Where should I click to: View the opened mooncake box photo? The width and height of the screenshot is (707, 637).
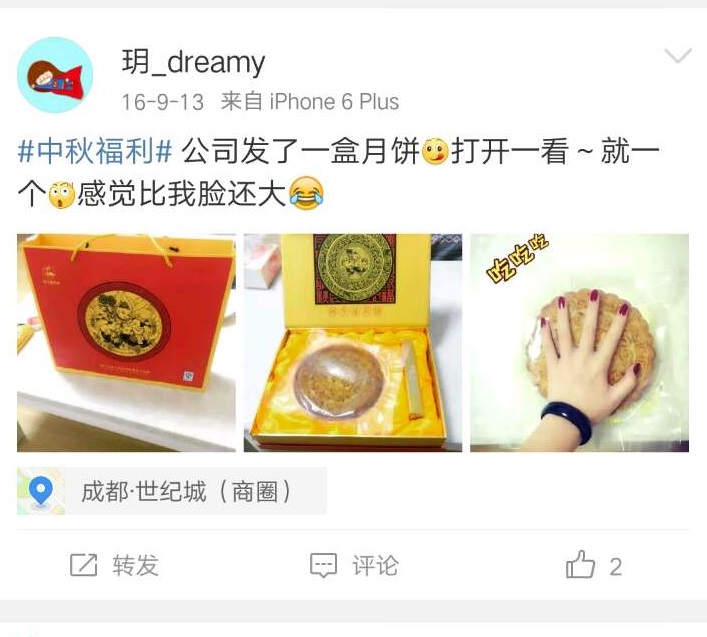(x=353, y=342)
